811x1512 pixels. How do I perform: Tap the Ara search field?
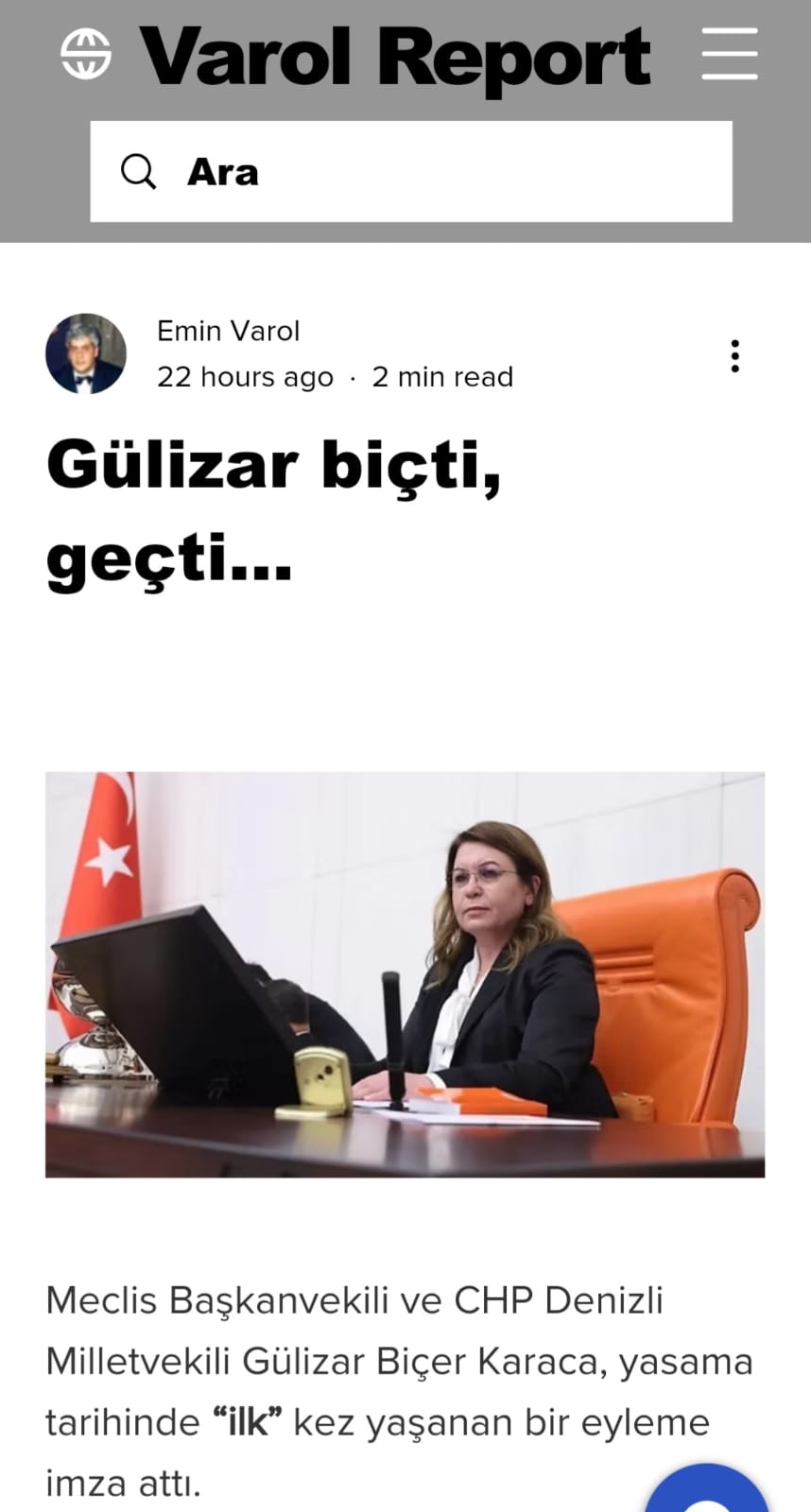[x=411, y=172]
